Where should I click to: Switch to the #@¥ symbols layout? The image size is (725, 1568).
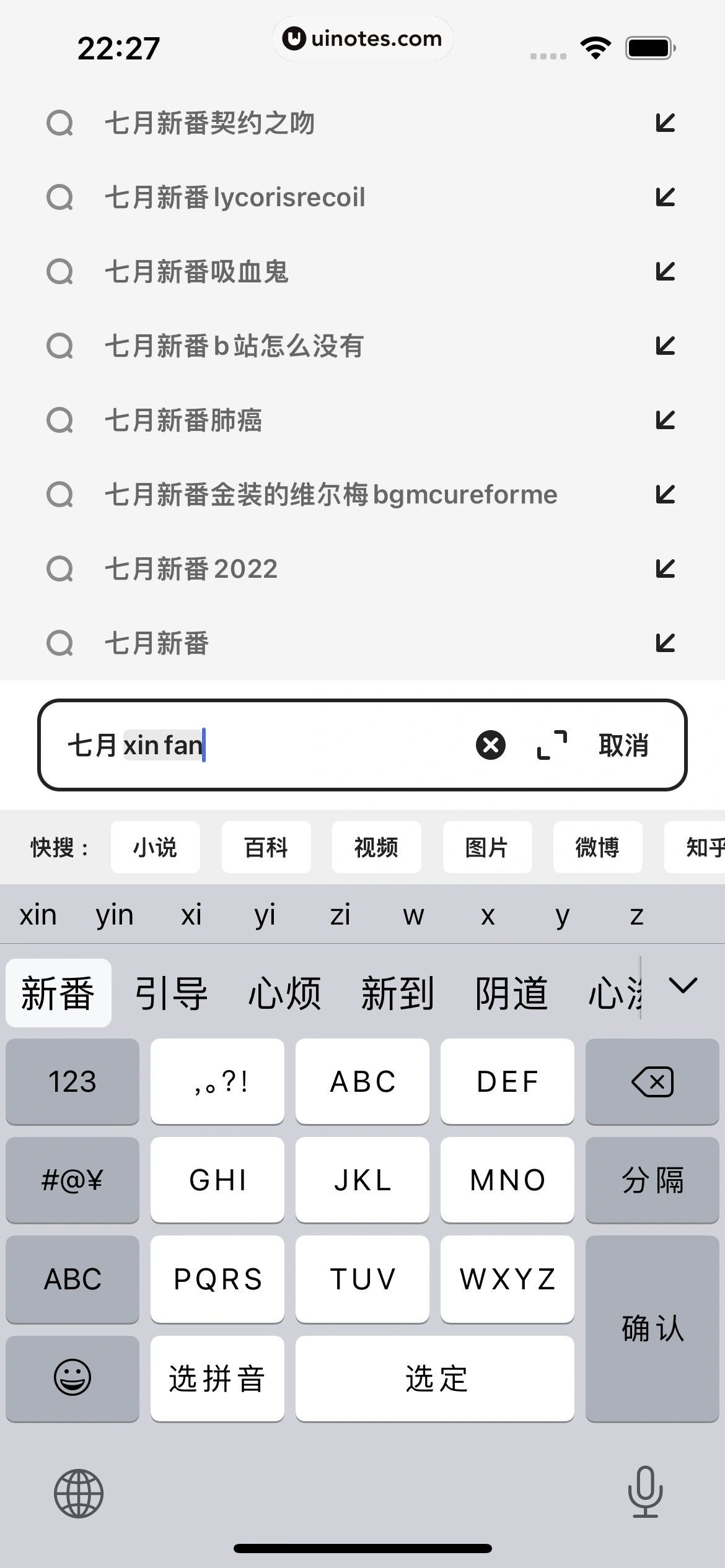click(72, 1180)
